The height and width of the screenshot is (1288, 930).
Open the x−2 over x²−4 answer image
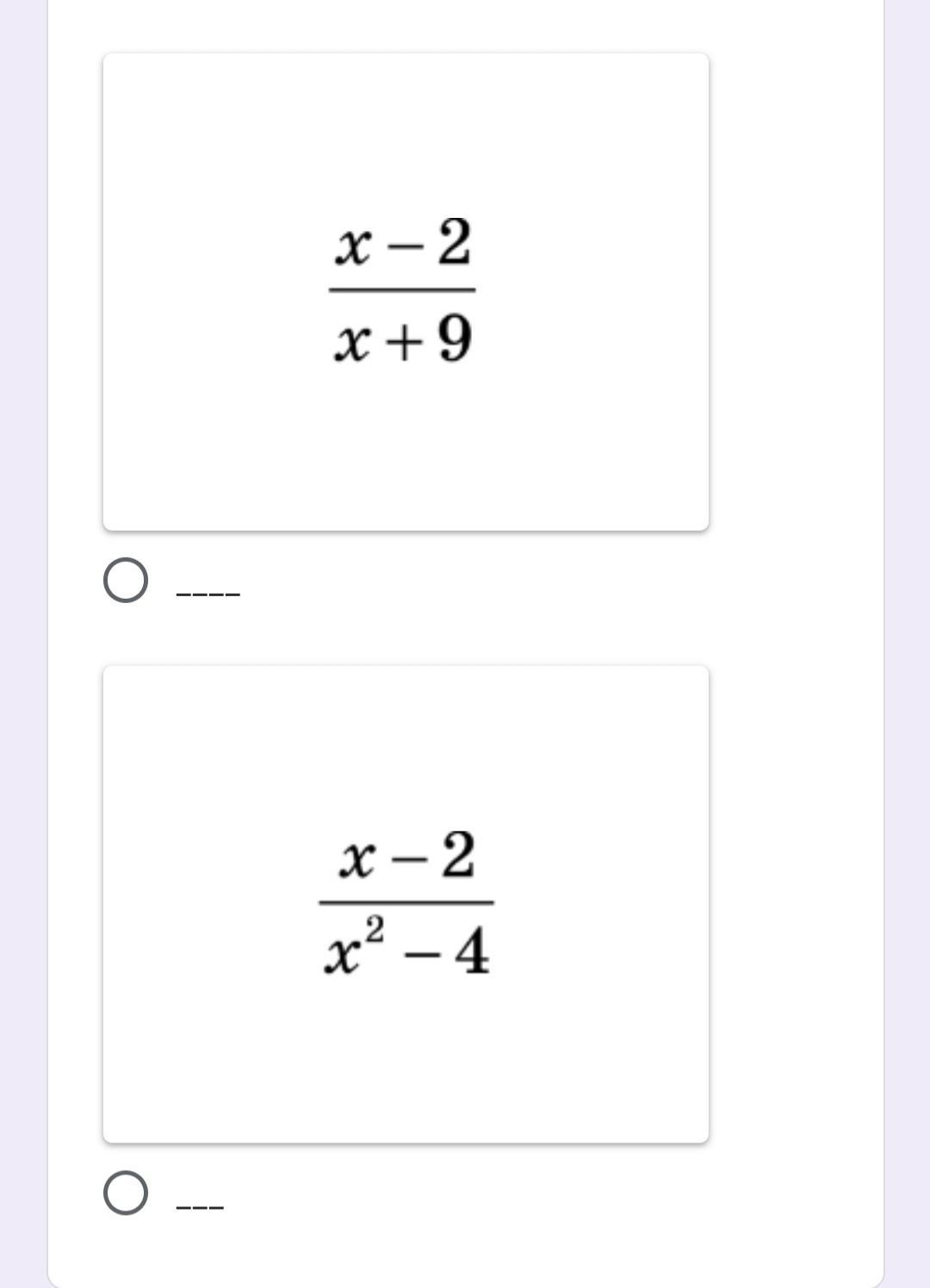pyautogui.click(x=406, y=905)
